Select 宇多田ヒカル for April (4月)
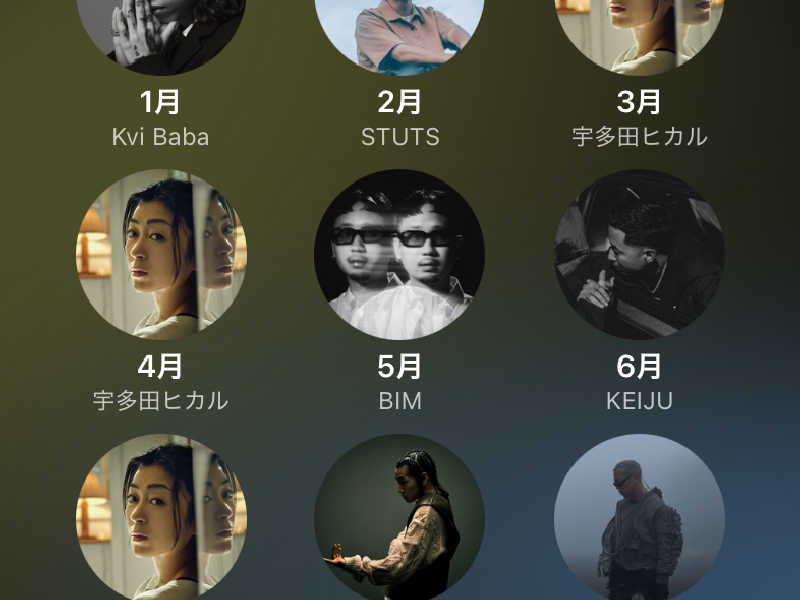 160,254
